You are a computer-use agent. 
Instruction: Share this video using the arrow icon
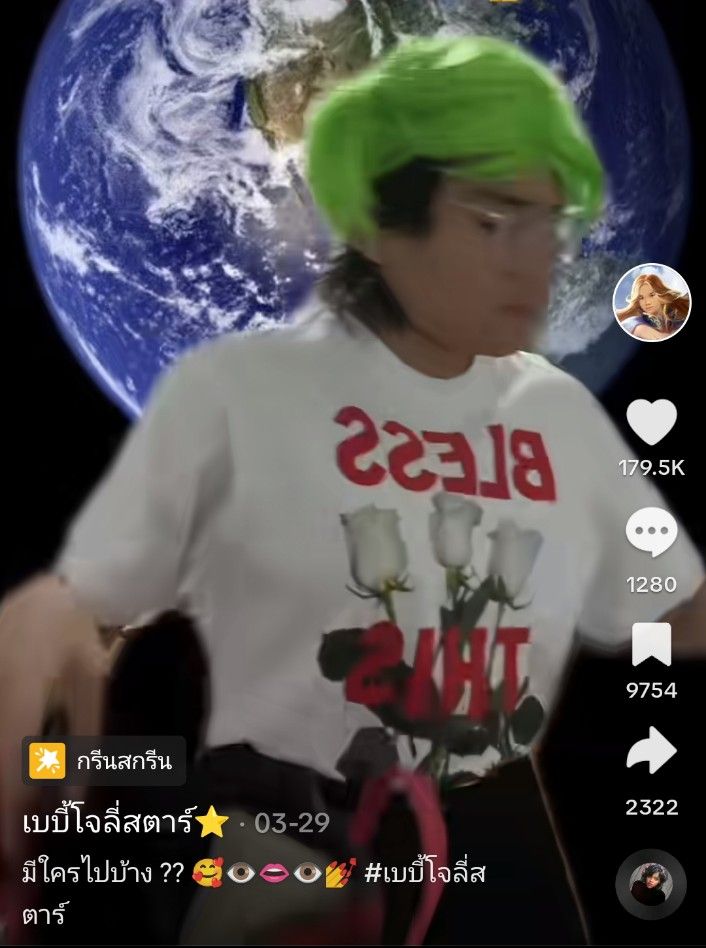pos(651,752)
